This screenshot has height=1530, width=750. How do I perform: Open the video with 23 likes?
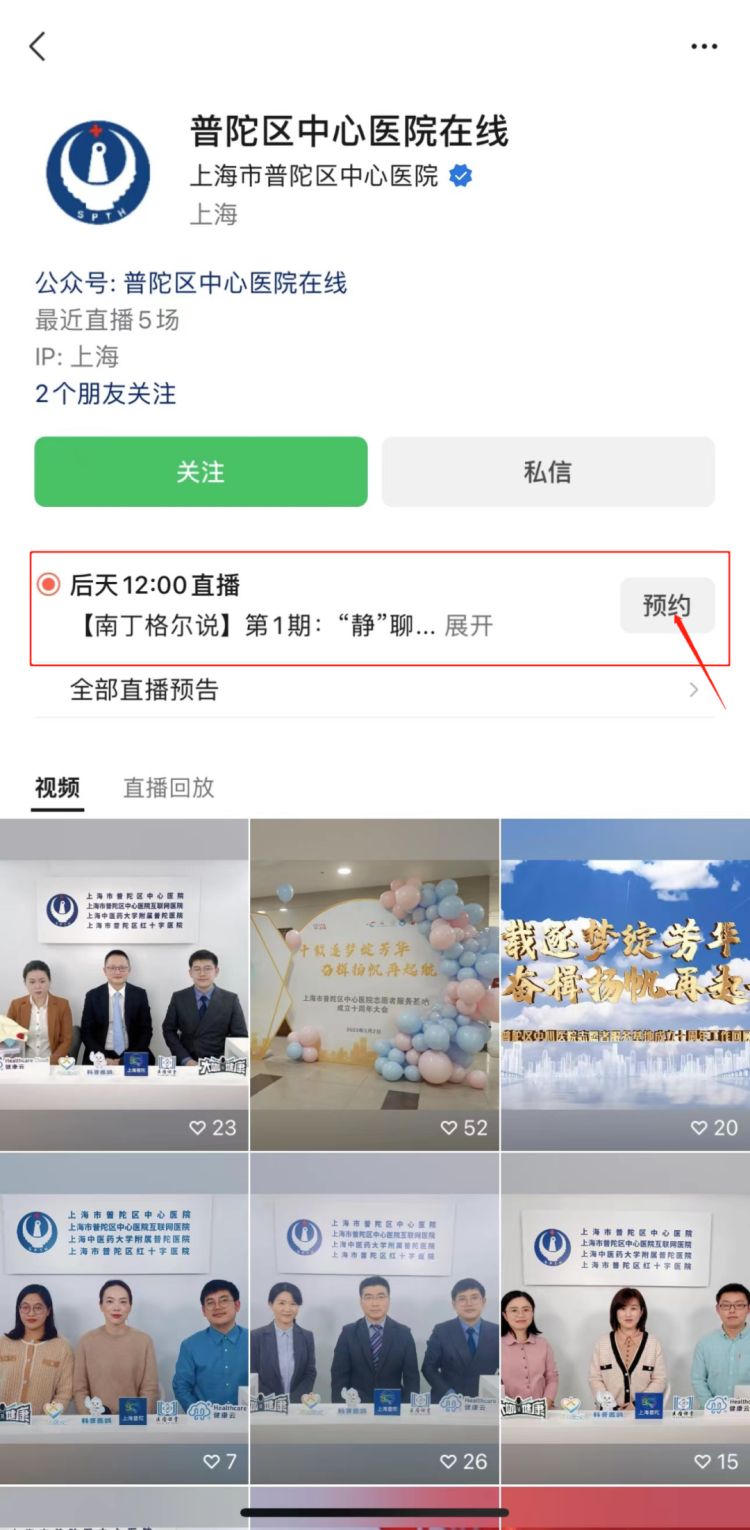click(124, 985)
